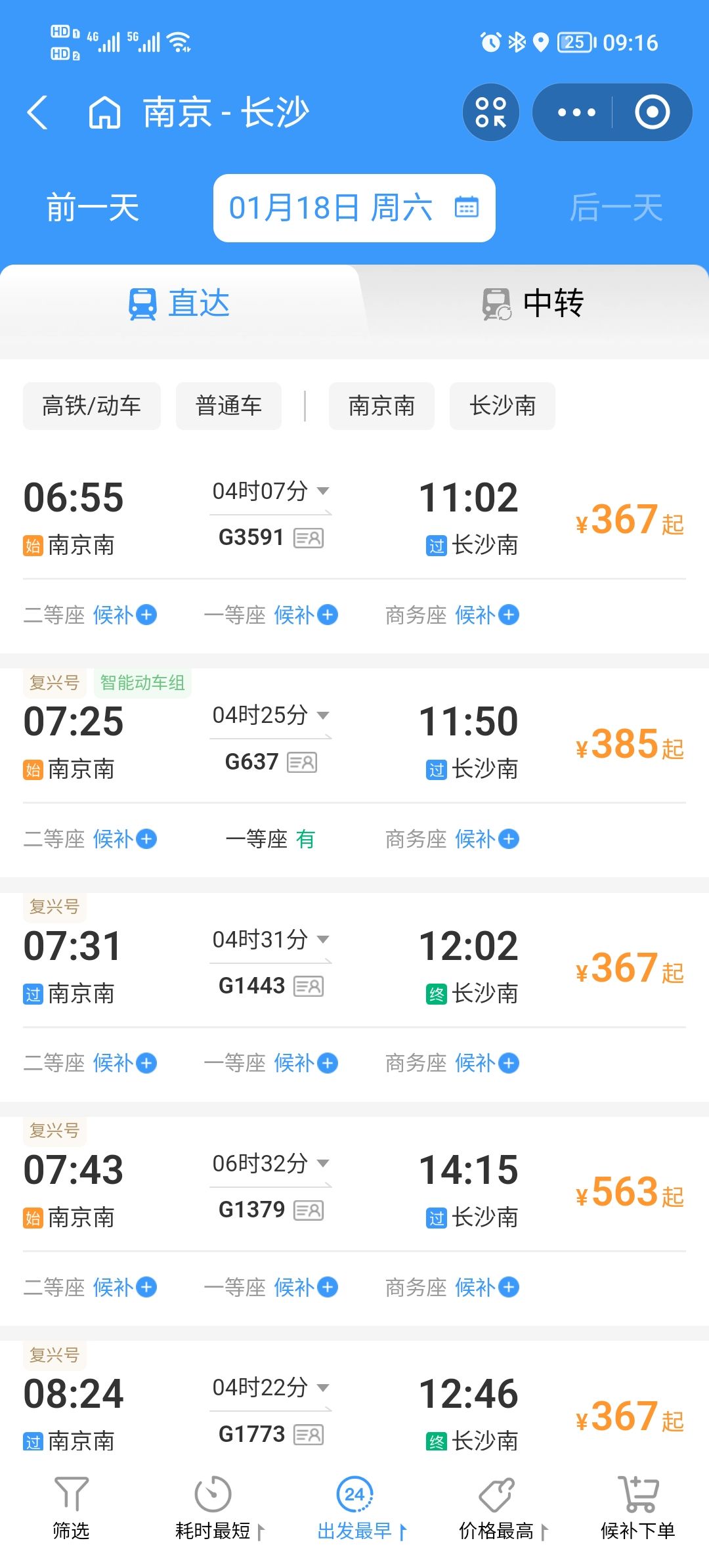709x1568 pixels.
Task: Choose 一等座 有 on train G637
Action: coord(270,839)
